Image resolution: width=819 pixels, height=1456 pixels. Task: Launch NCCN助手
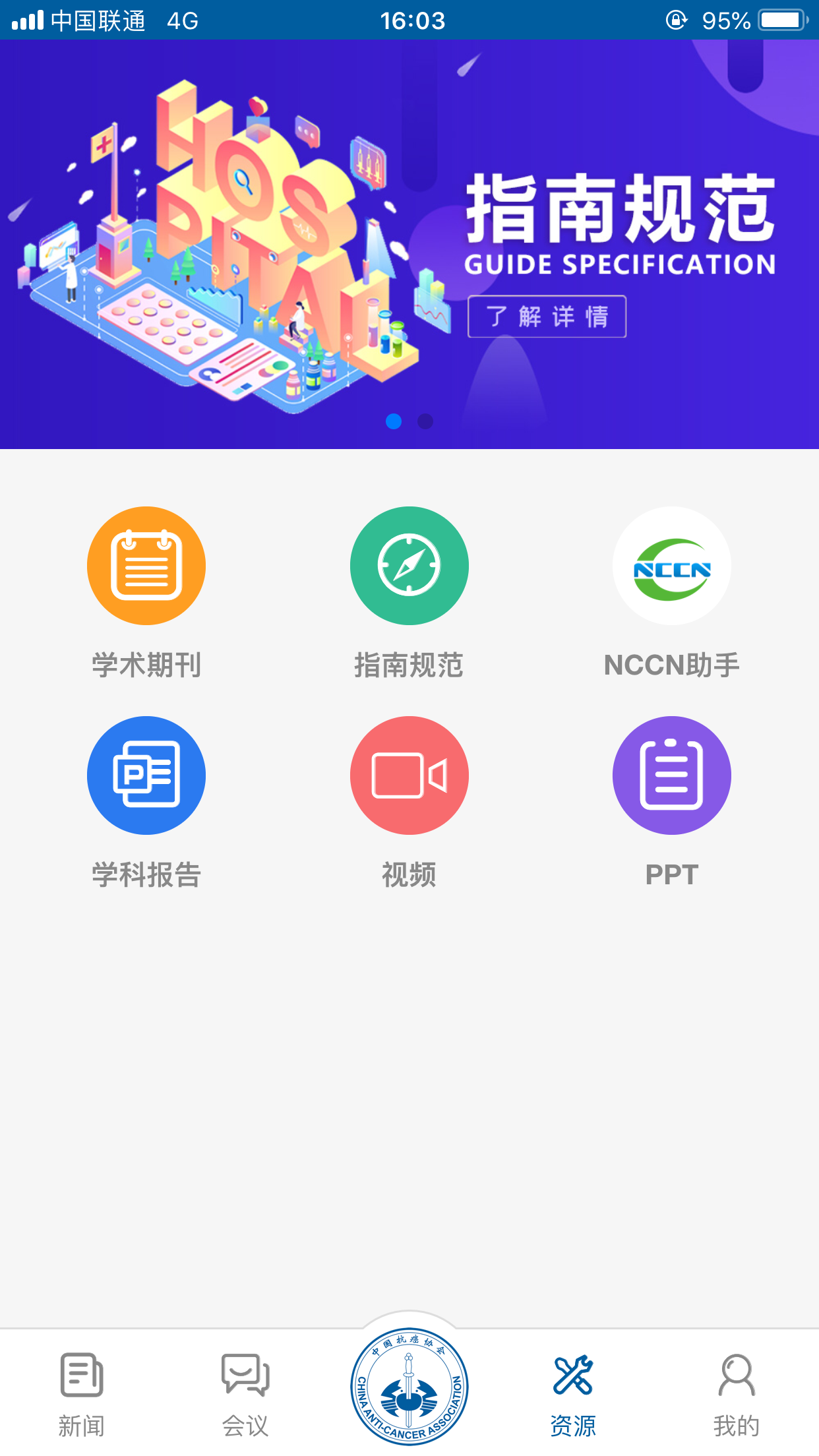tap(671, 566)
